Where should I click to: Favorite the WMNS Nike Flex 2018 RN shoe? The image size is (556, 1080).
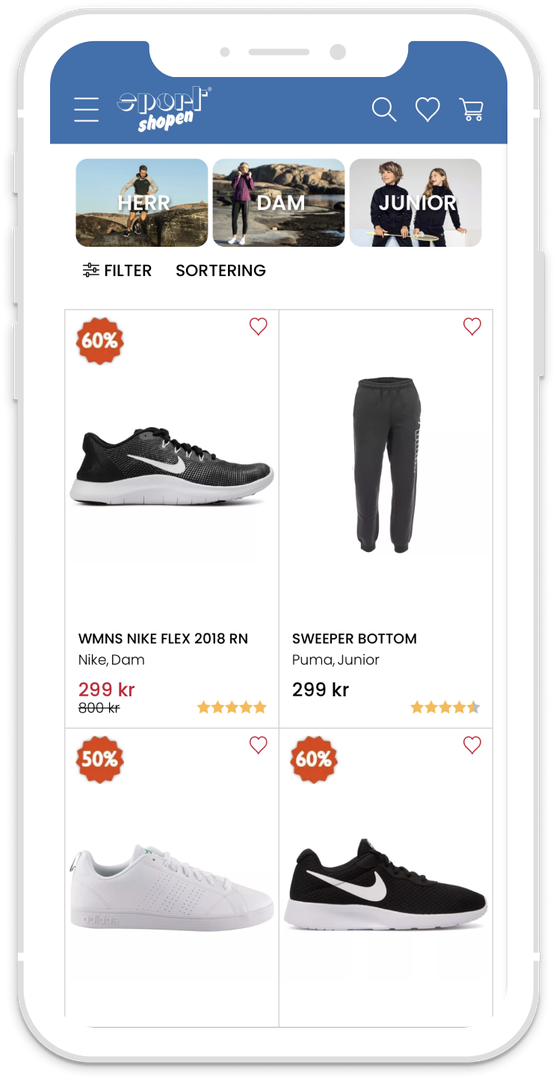(x=258, y=326)
